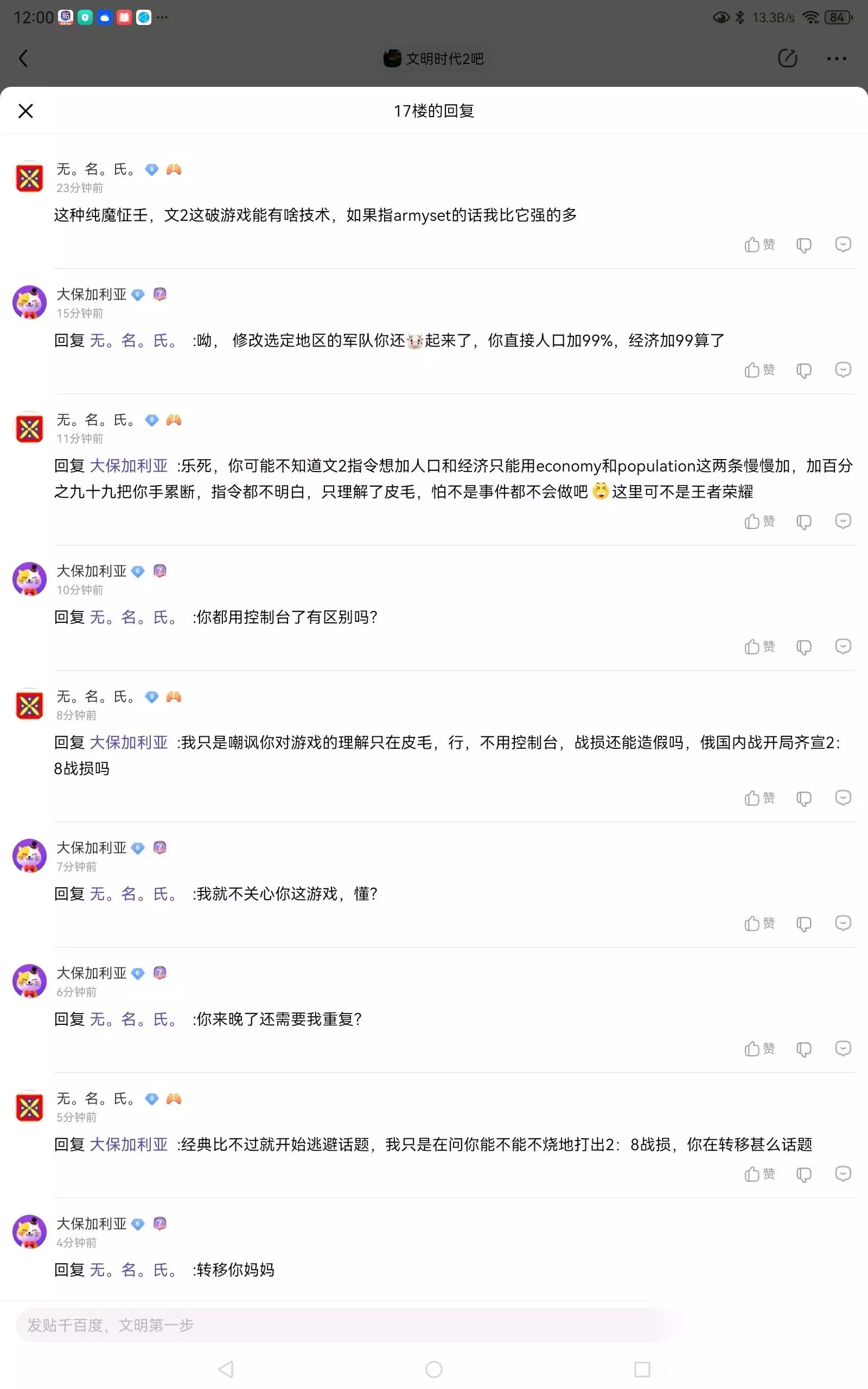Image resolution: width=868 pixels, height=1389 pixels.
Task: Tap the share icon in top bar
Action: (788, 58)
